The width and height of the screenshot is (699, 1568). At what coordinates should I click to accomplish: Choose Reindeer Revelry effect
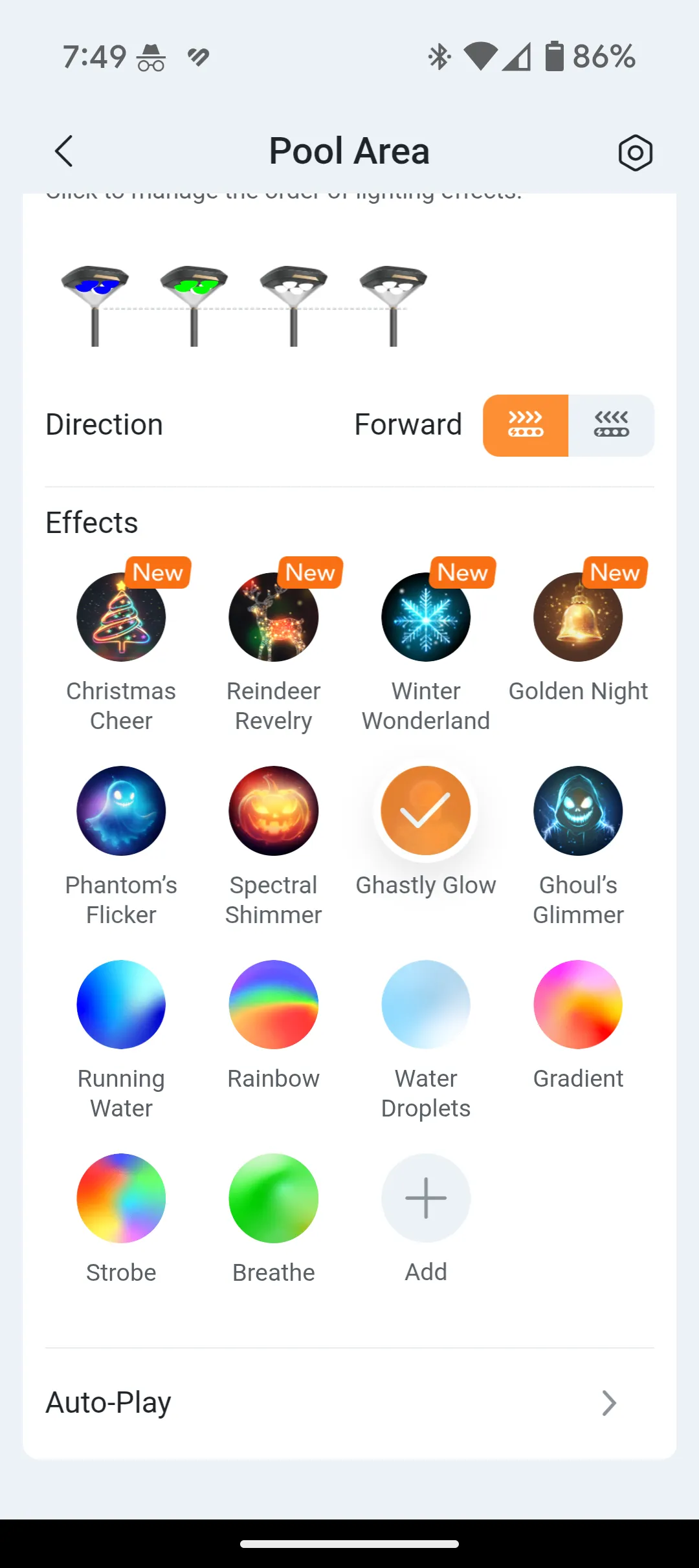point(273,617)
